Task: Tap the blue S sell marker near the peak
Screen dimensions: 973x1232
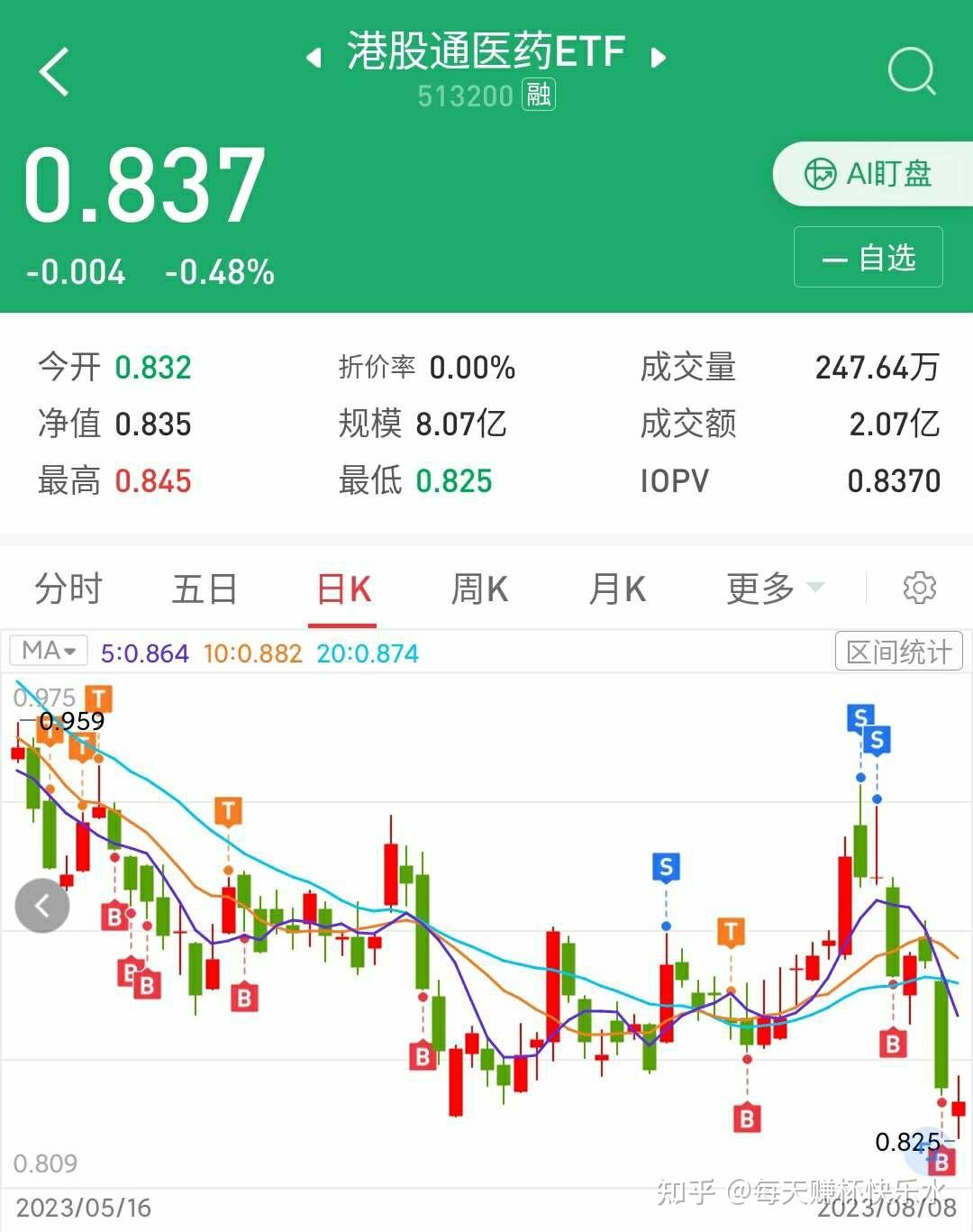Action: click(x=860, y=716)
